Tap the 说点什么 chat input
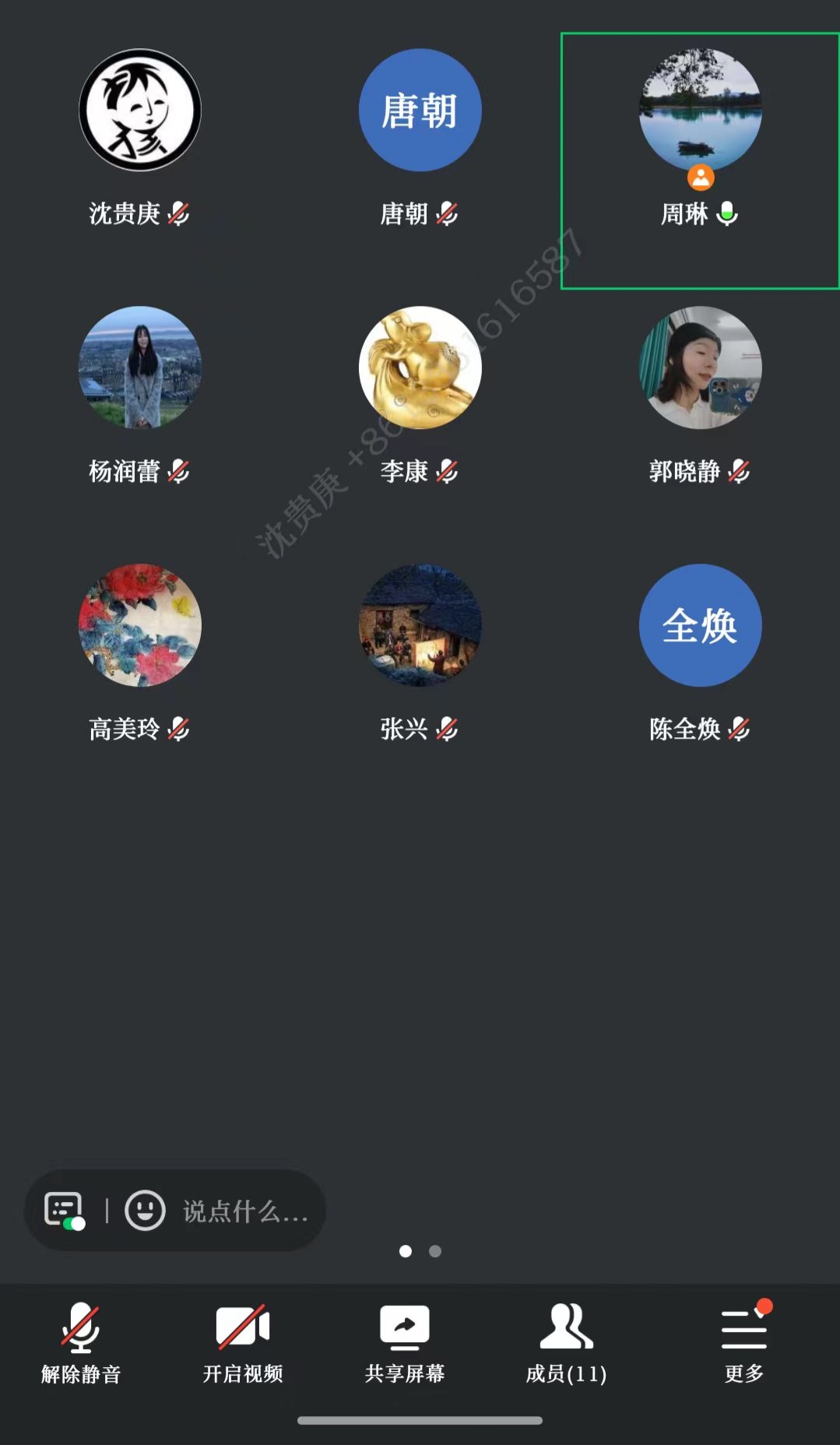Viewport: 840px width, 1445px height. (245, 1211)
